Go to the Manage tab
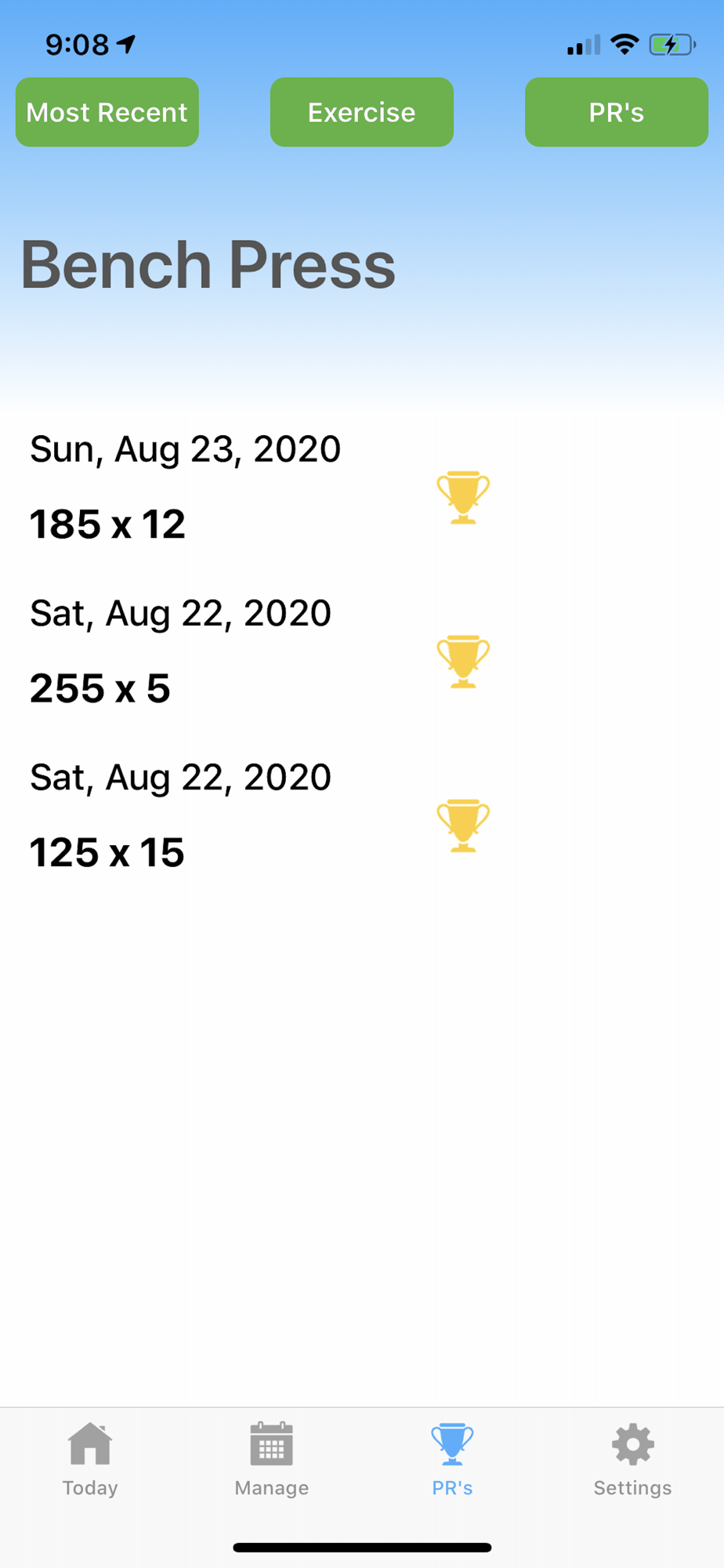The image size is (724, 1568). (271, 1458)
